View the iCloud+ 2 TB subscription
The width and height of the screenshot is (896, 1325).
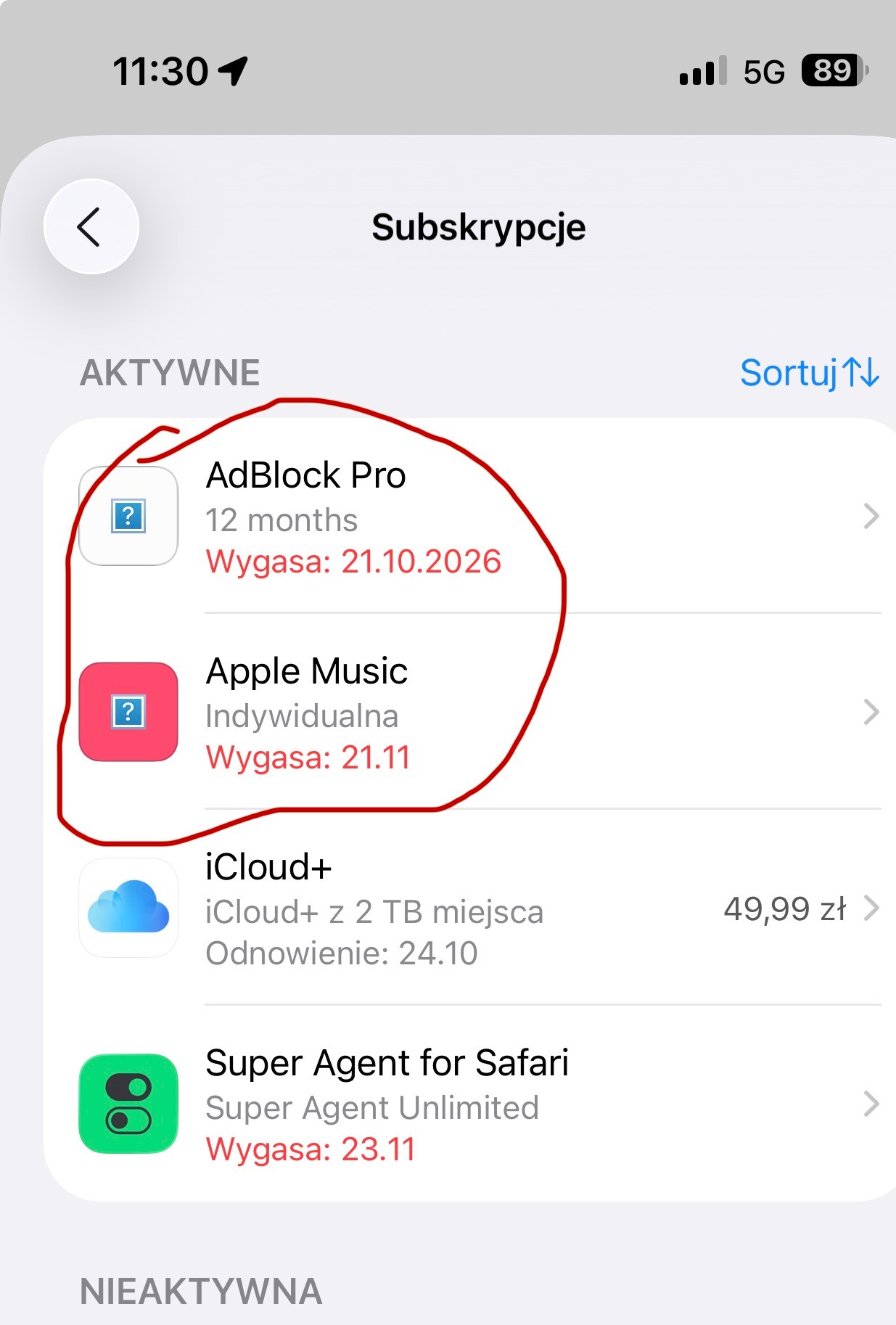(x=472, y=908)
